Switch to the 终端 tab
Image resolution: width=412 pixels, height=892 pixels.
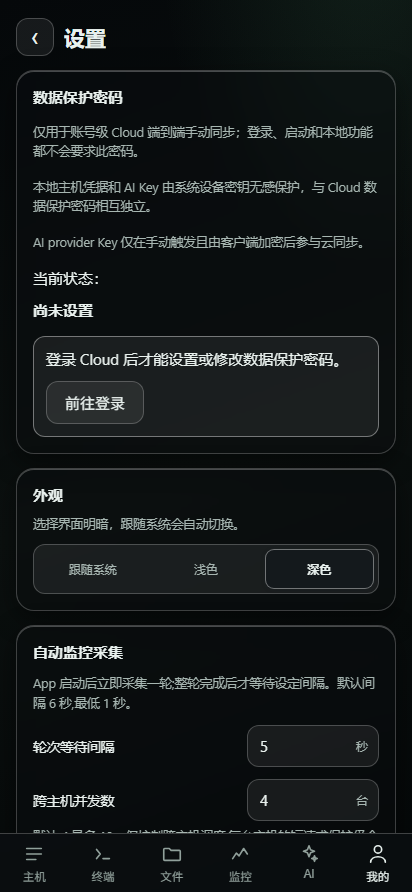tap(103, 864)
